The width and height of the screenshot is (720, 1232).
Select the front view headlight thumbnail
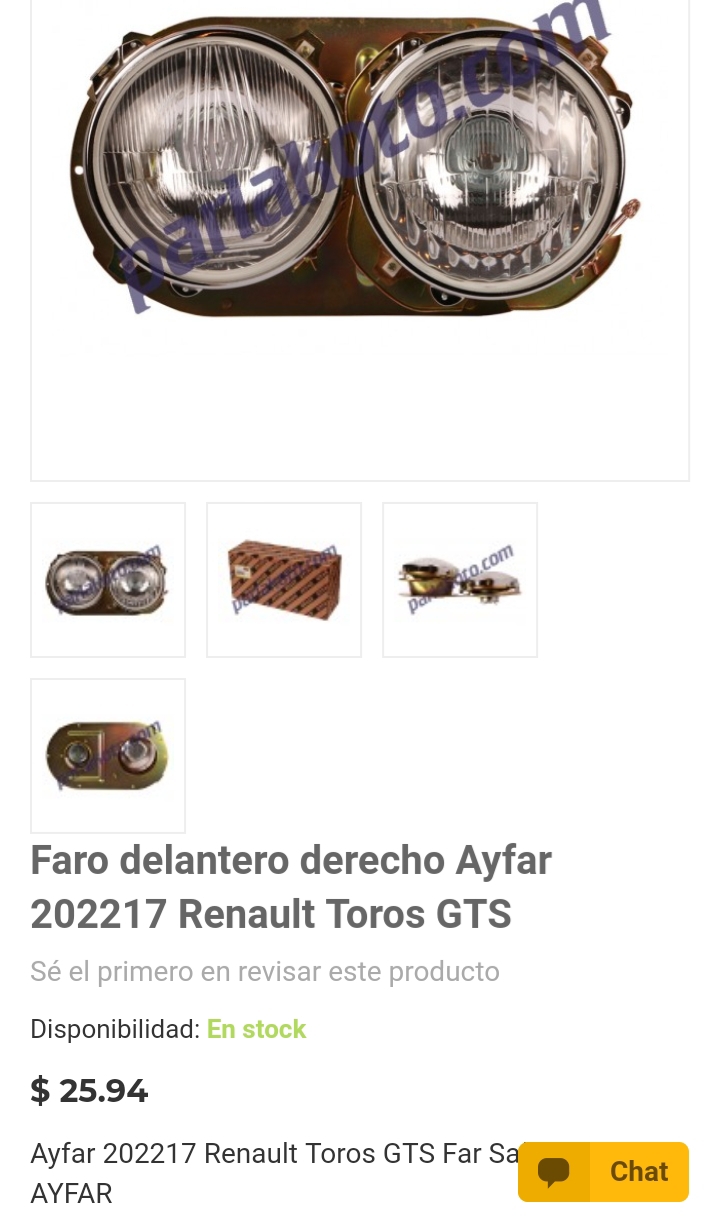point(108,580)
